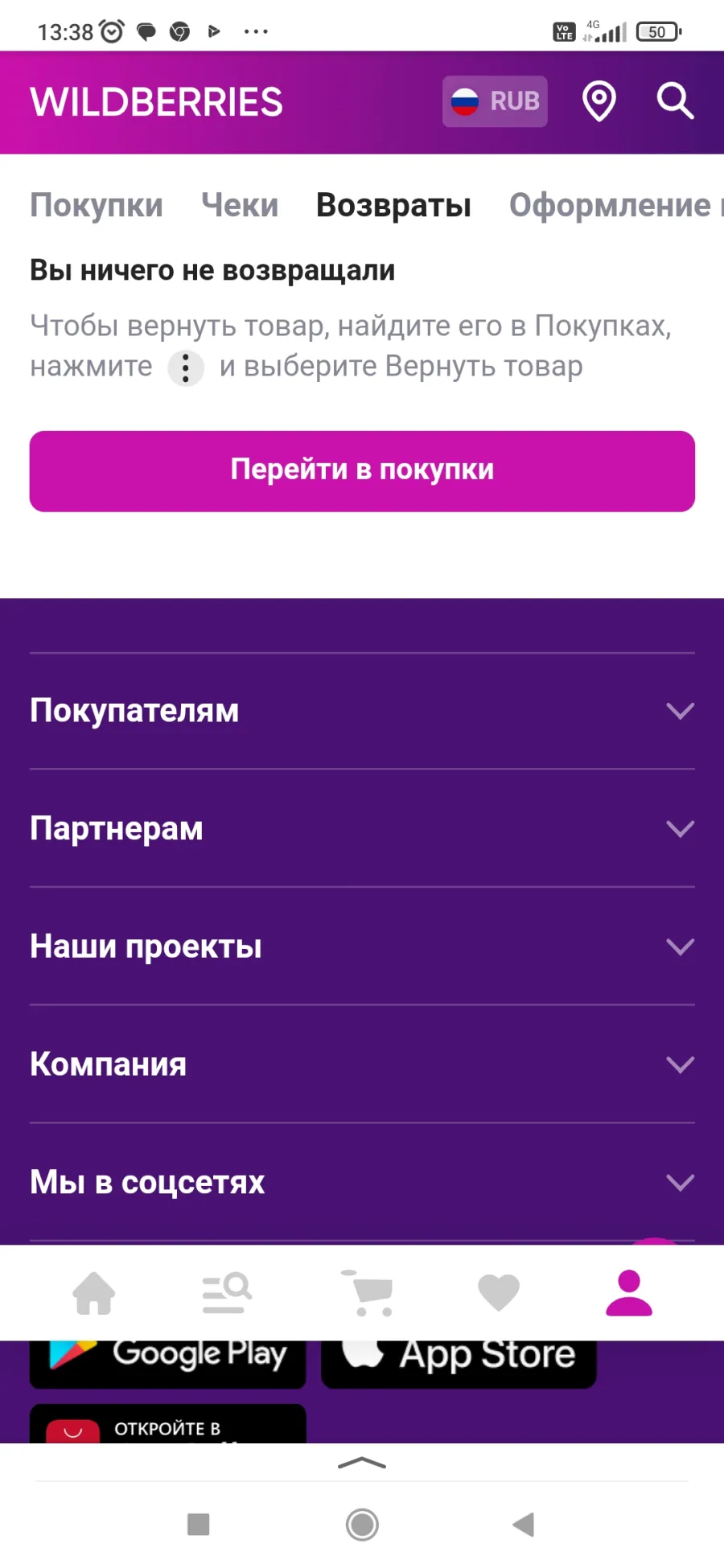Open the favorites heart tab
Viewport: 724px width, 1568px height.
499,1293
